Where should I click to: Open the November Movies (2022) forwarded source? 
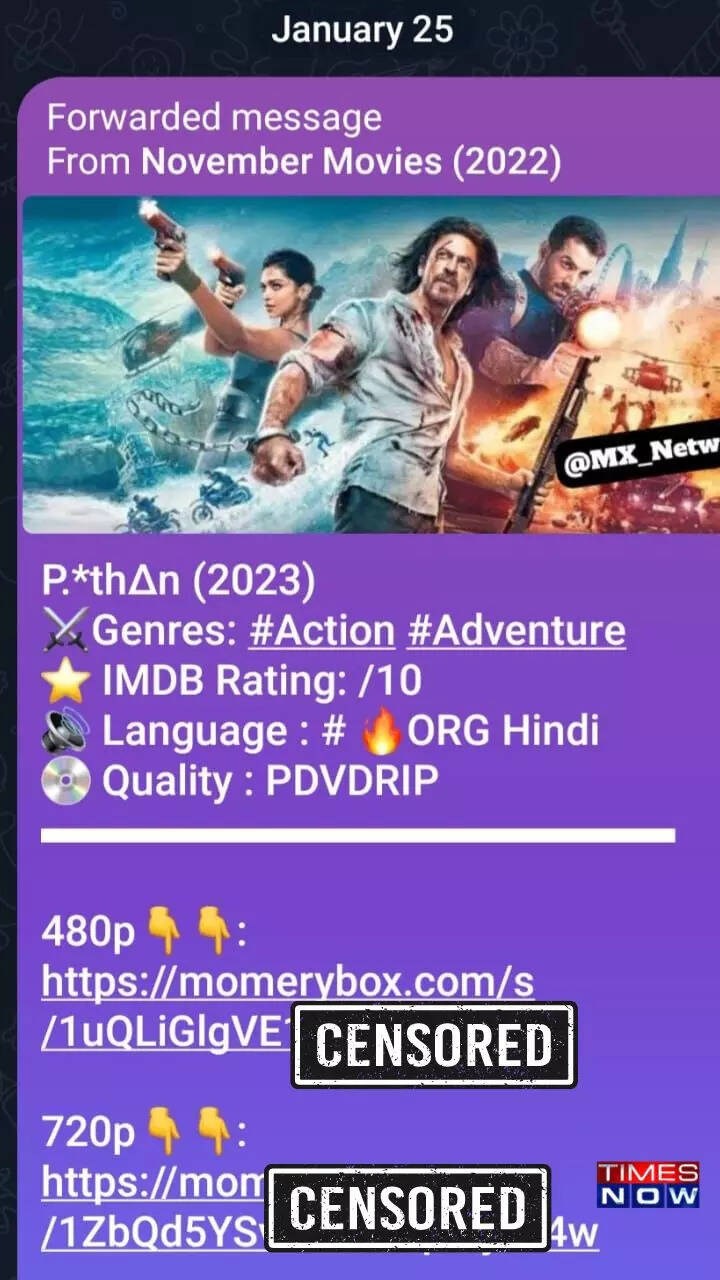(x=351, y=162)
